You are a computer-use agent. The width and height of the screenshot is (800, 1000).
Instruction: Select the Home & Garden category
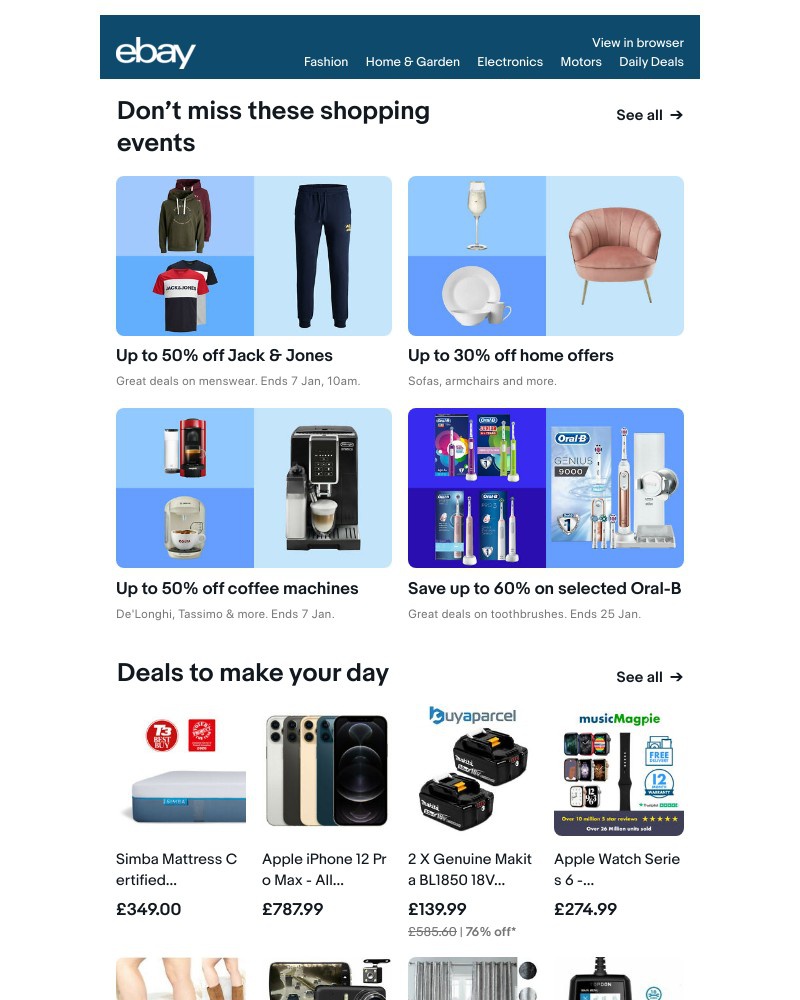tap(412, 62)
